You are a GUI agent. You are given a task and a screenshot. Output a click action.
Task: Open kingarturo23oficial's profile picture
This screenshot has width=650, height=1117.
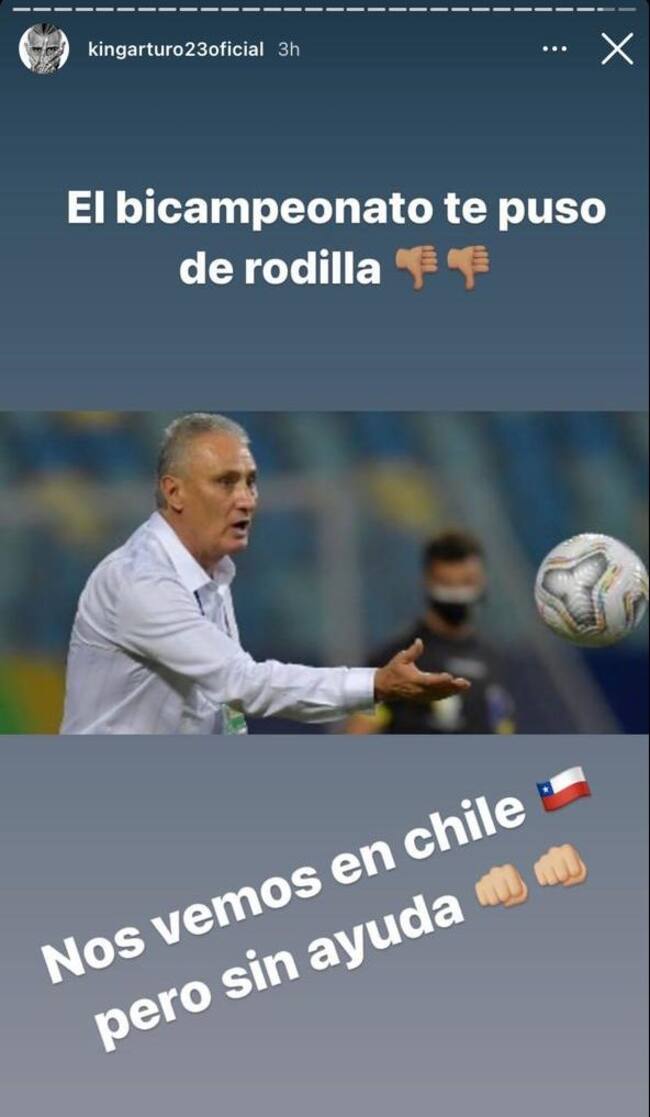tap(44, 49)
